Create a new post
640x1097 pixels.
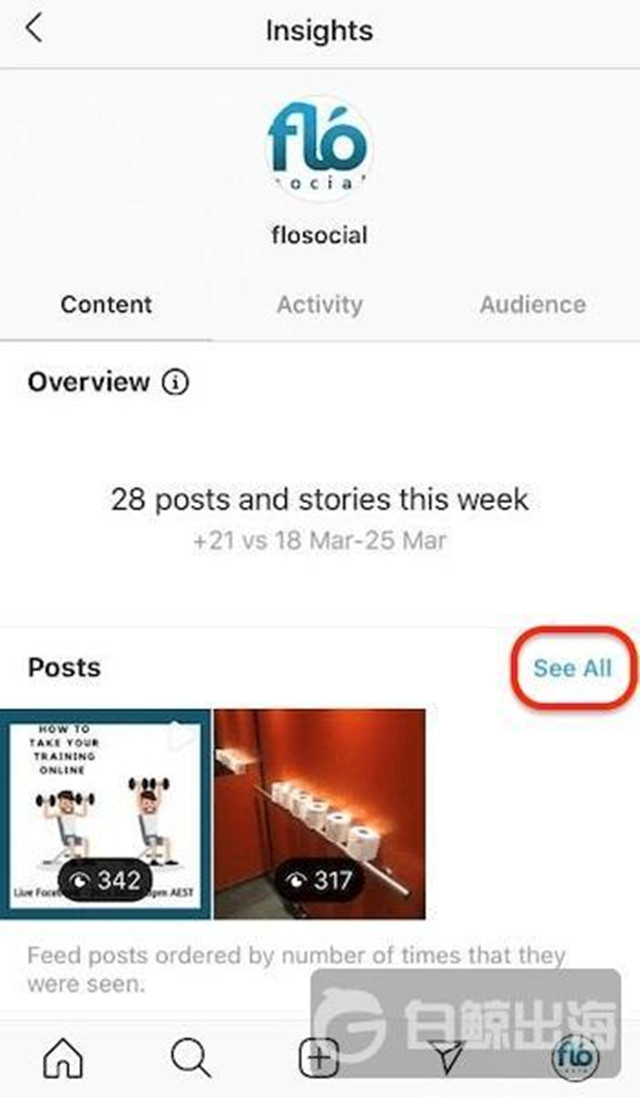(319, 1057)
